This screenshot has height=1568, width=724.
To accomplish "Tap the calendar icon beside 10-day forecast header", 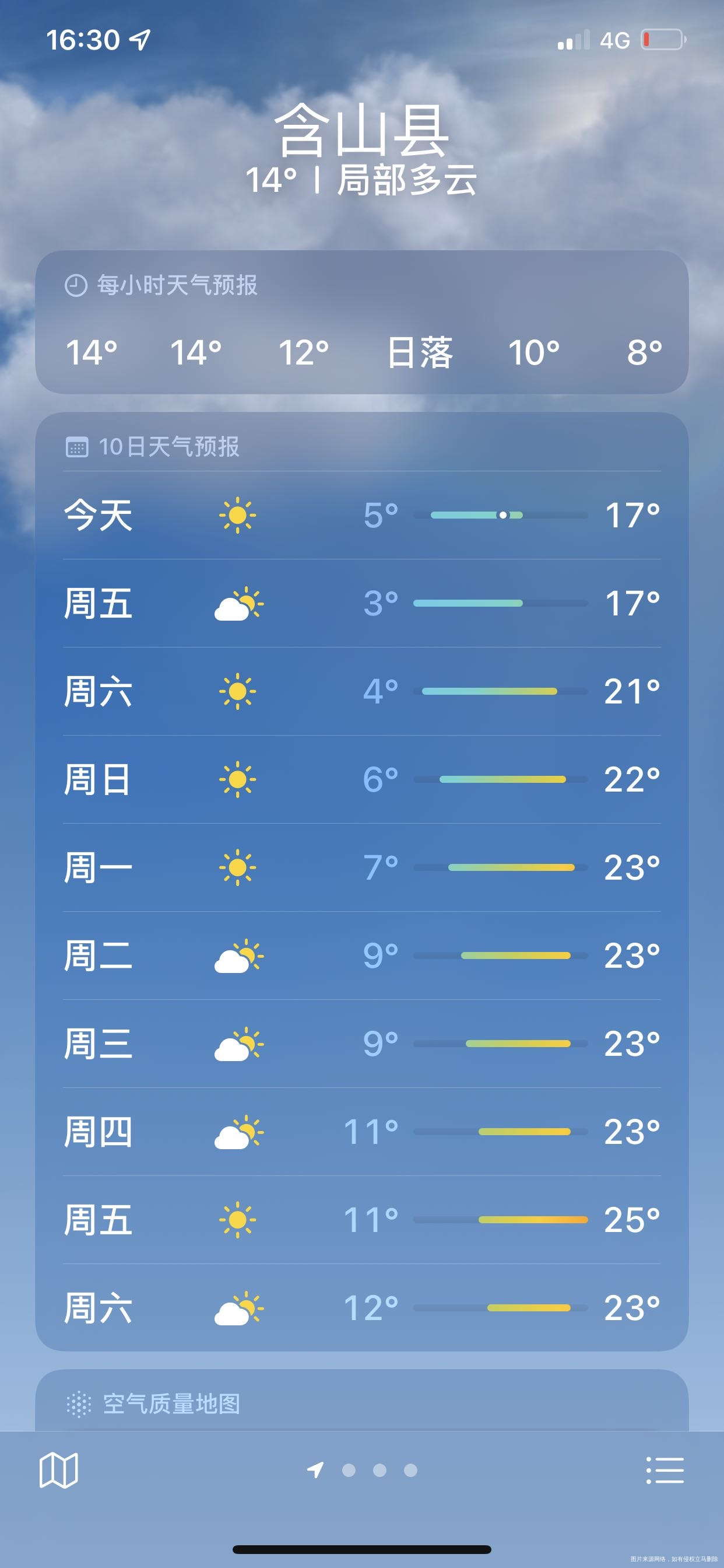I will (x=78, y=447).
